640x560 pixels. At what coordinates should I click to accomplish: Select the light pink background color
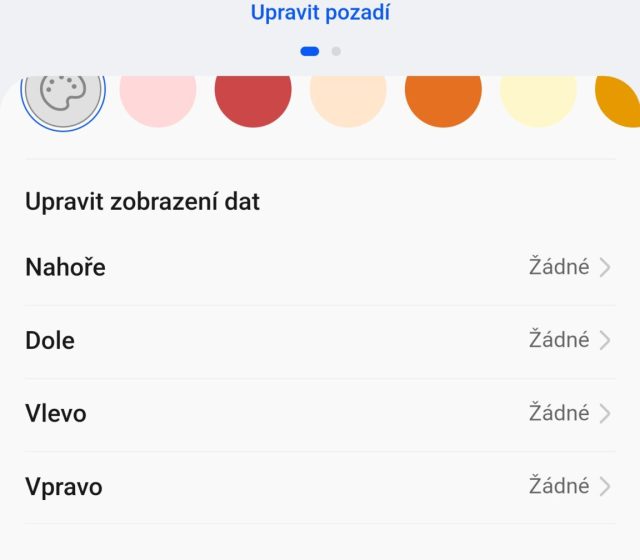[x=158, y=97]
